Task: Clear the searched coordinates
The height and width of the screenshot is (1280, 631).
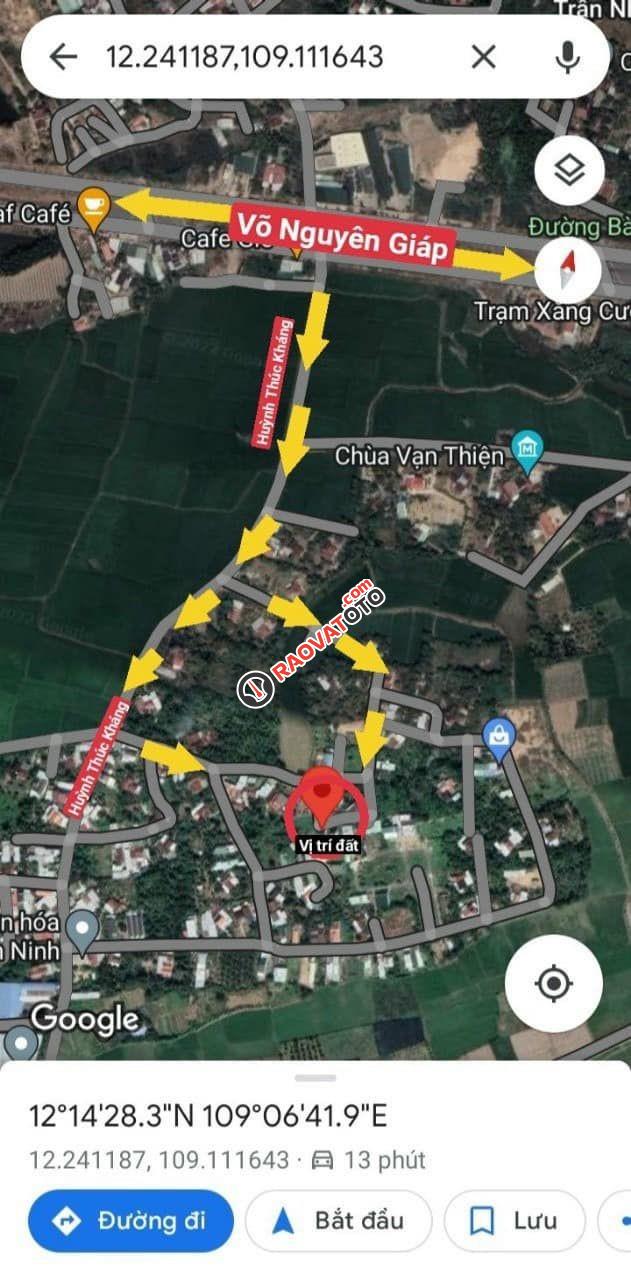Action: (x=483, y=57)
